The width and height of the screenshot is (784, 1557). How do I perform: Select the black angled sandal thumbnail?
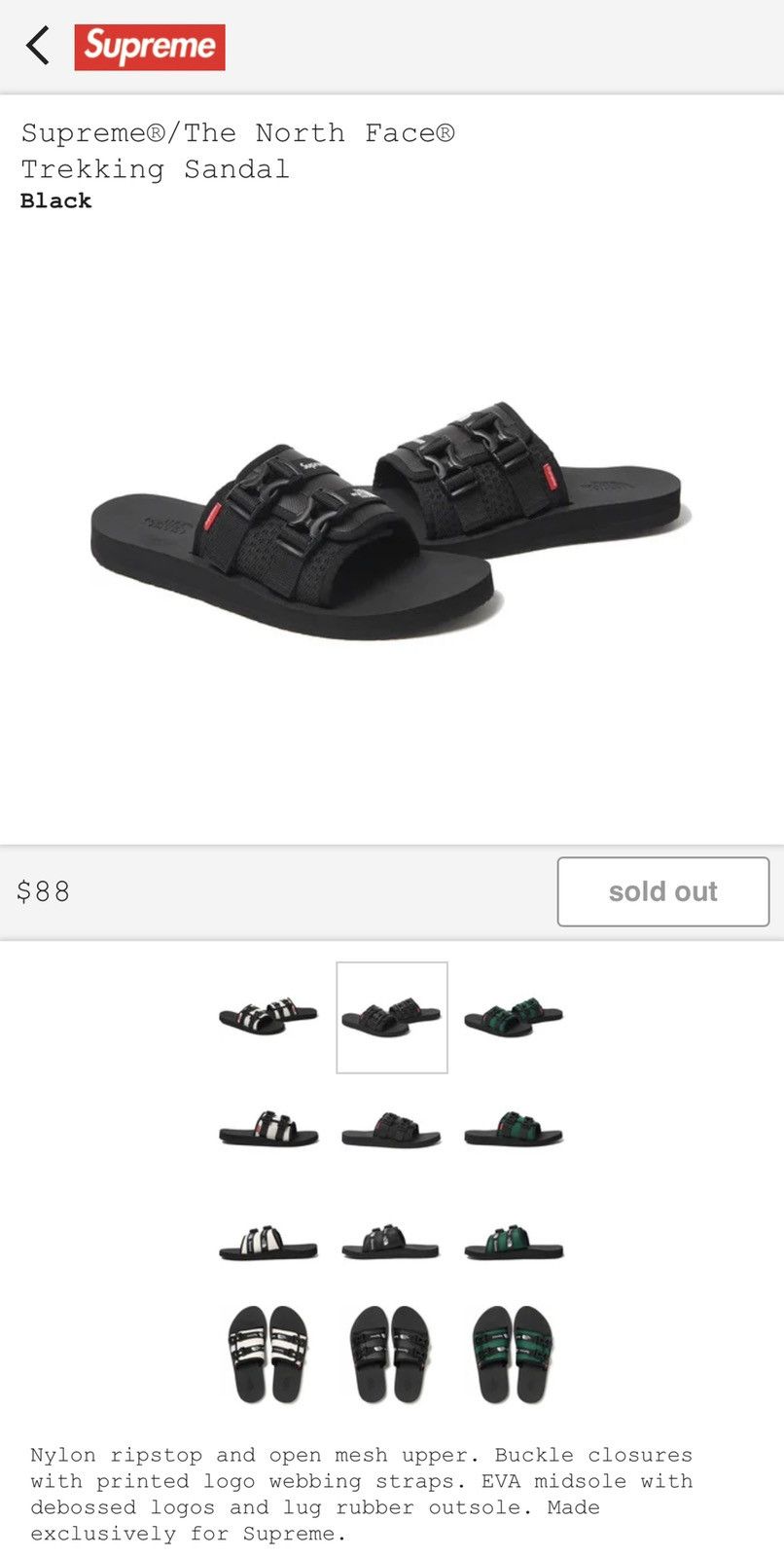[x=392, y=1017]
